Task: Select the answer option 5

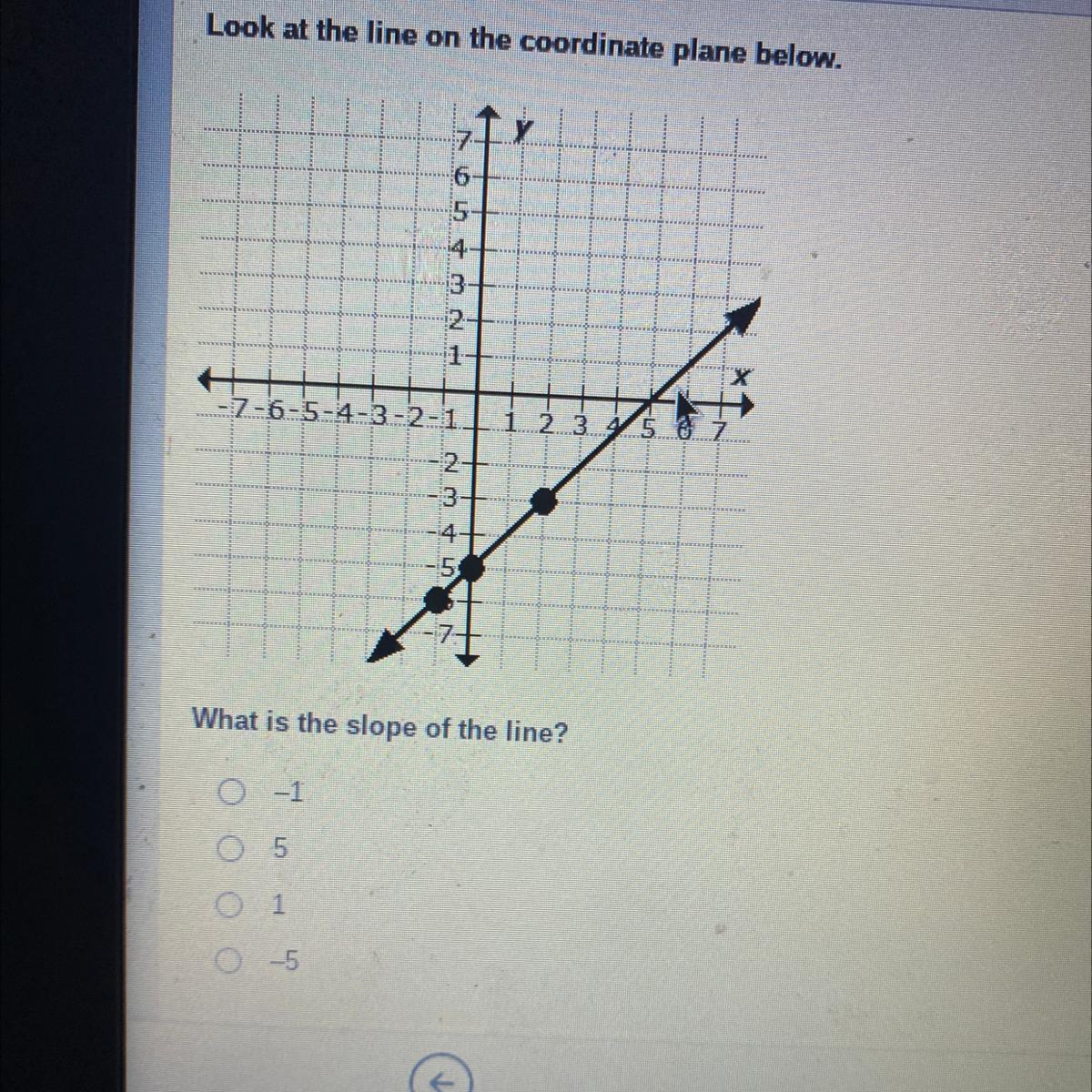Action: (229, 850)
